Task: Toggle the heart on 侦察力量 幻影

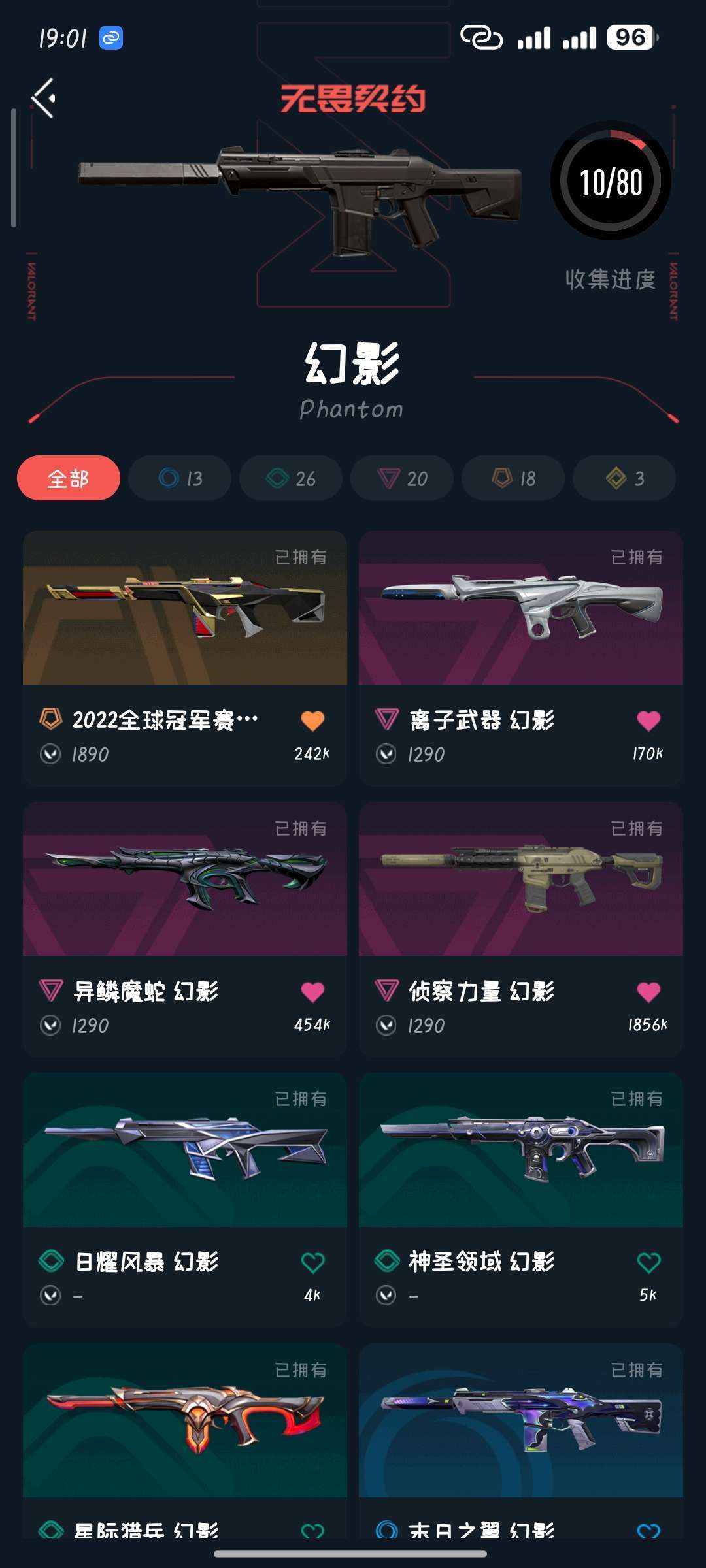Action: tap(648, 992)
